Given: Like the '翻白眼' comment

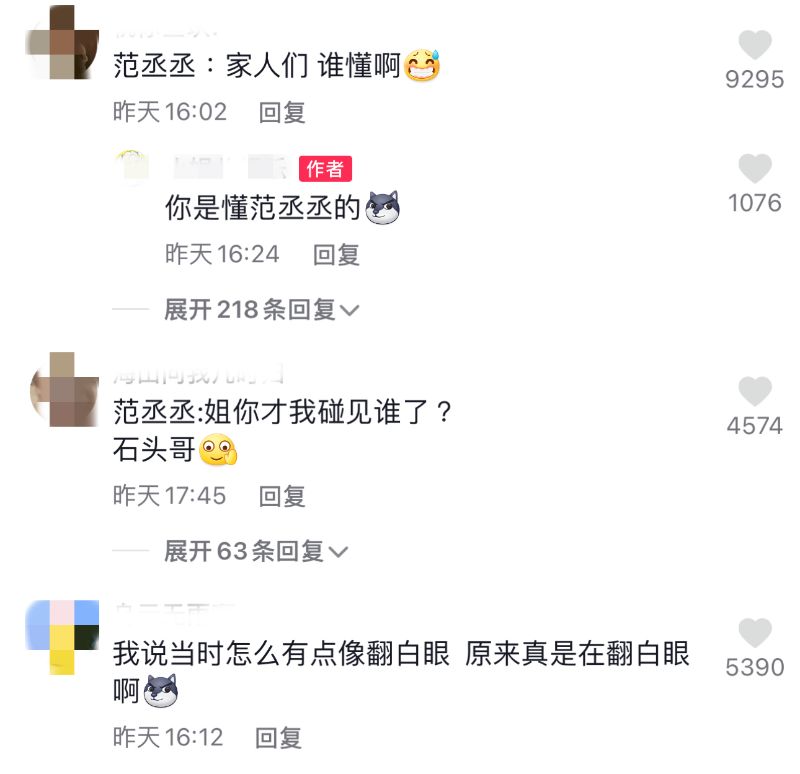Looking at the screenshot, I should click(x=754, y=633).
